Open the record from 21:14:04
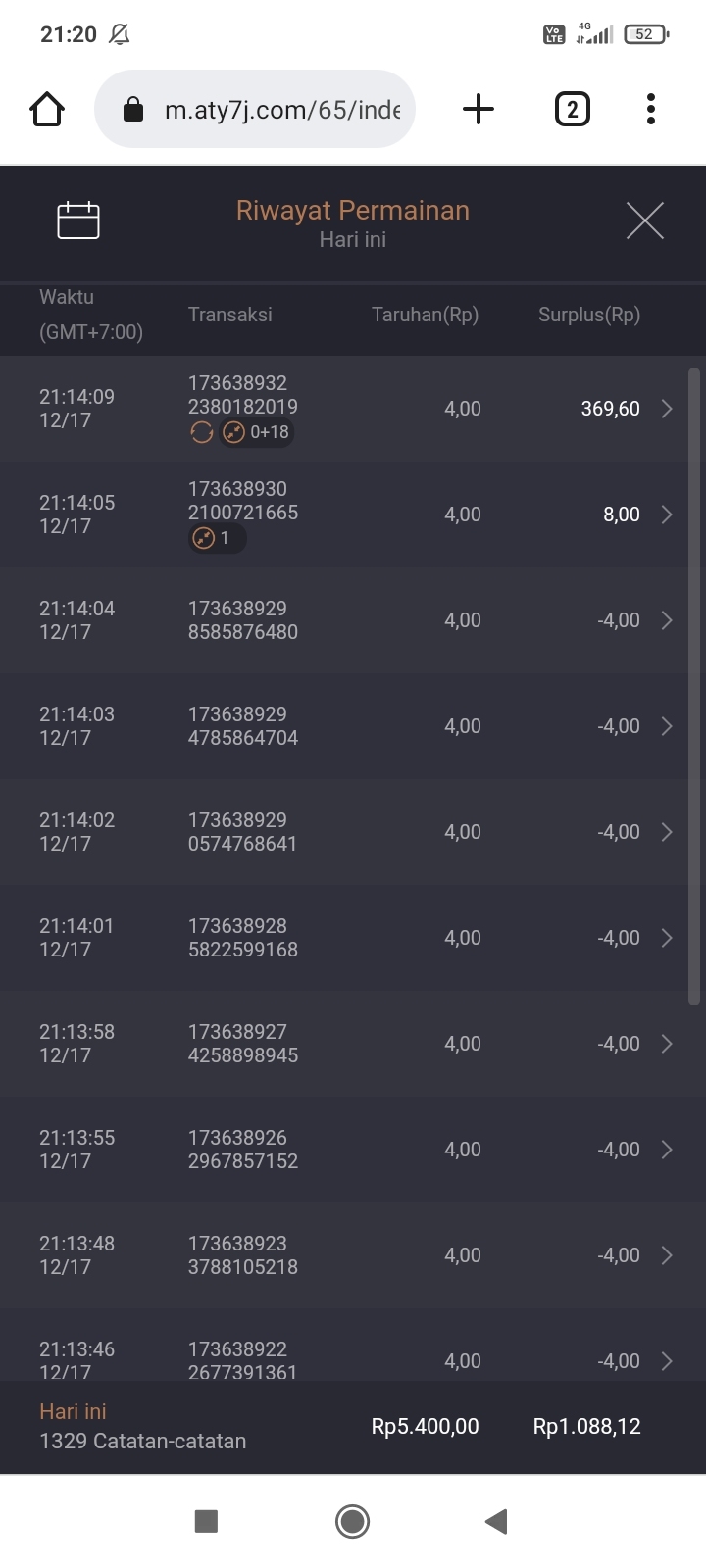 click(666, 620)
